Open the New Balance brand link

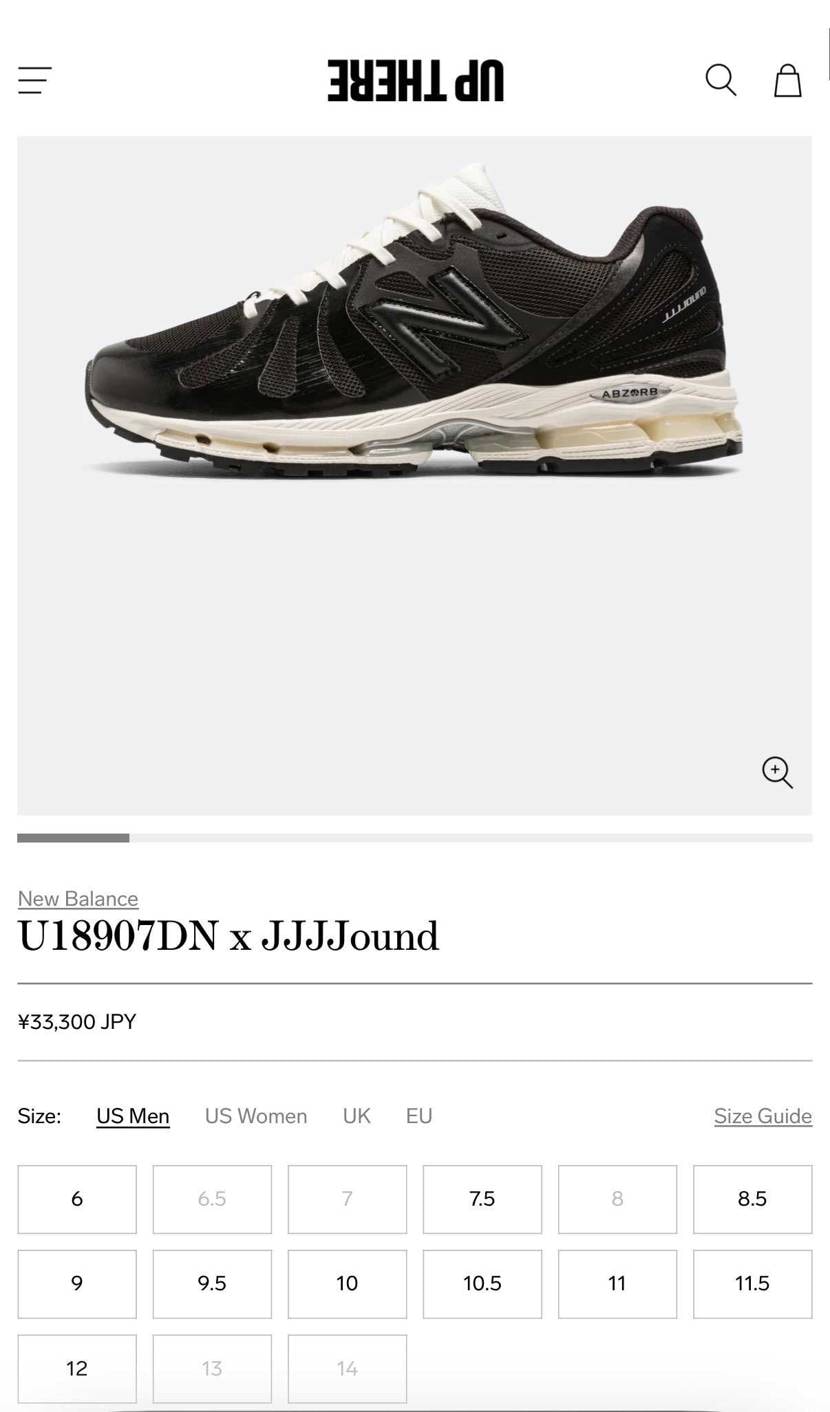click(x=78, y=898)
